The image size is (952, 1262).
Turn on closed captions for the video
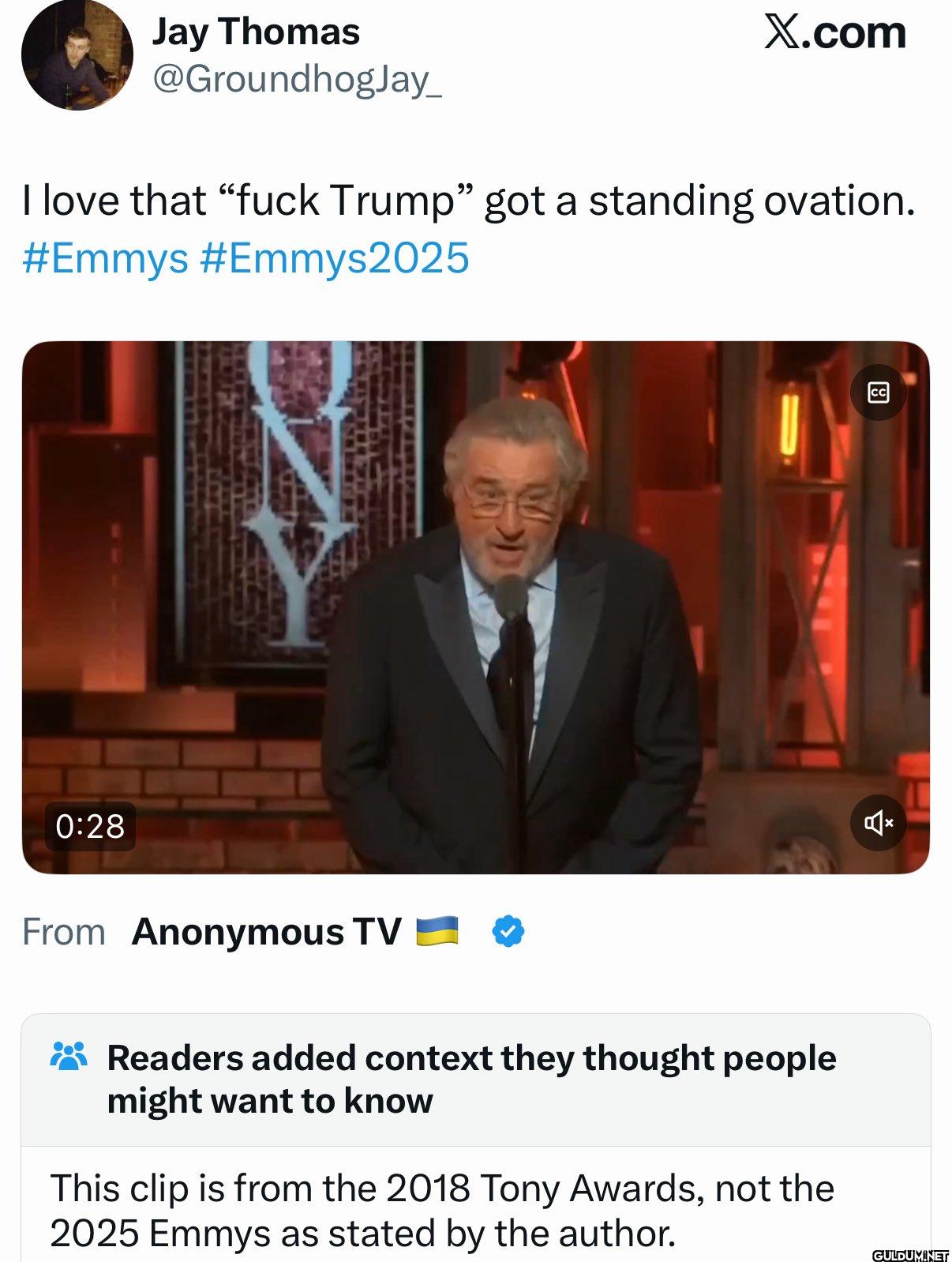tap(878, 392)
